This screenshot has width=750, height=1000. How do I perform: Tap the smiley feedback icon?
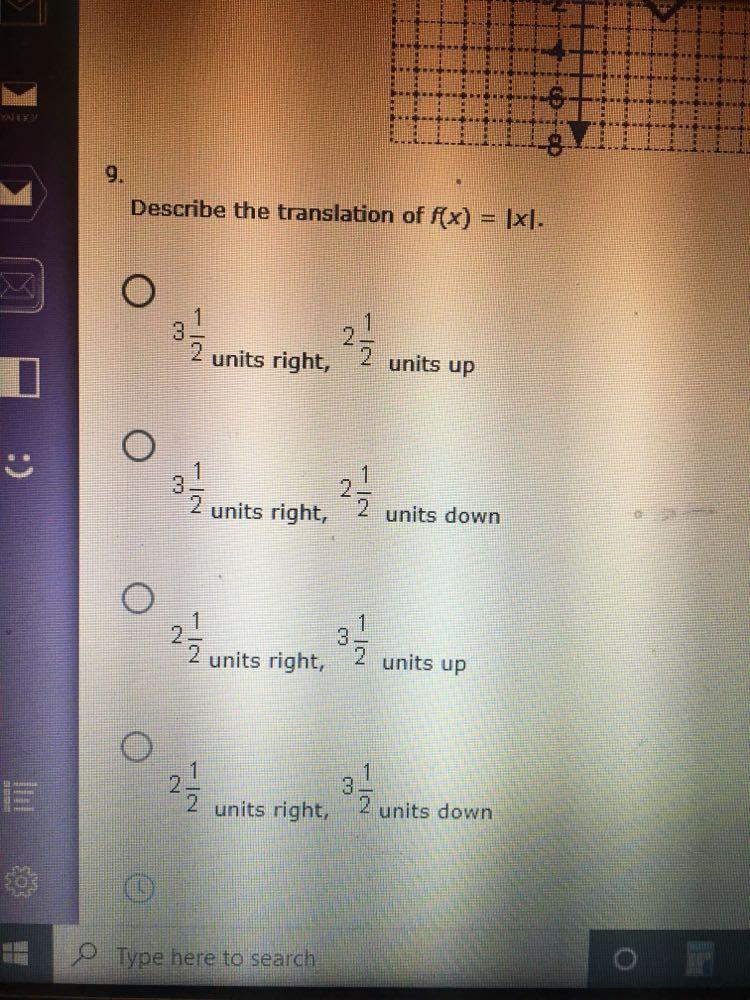coord(19,466)
